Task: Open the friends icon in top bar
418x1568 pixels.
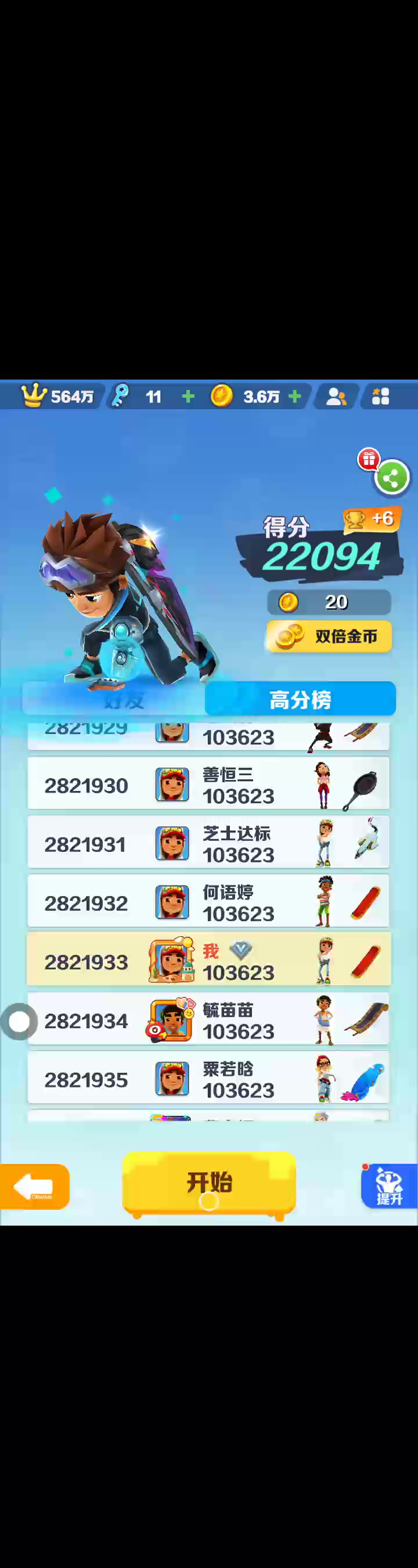Action: (x=335, y=397)
